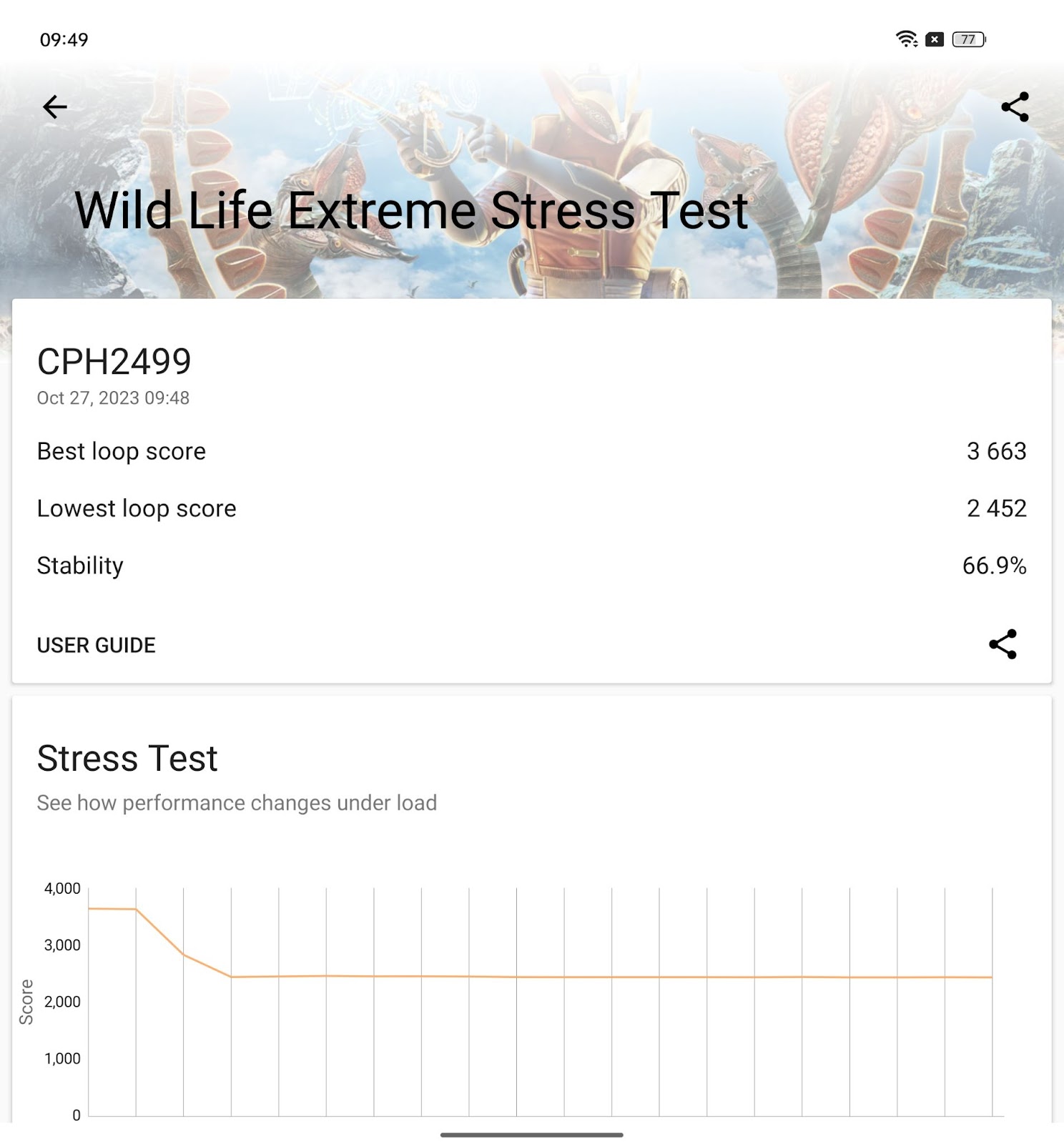Image resolution: width=1064 pixels, height=1144 pixels.
Task: Share the CPH2499 result card
Action: pos(1003,644)
